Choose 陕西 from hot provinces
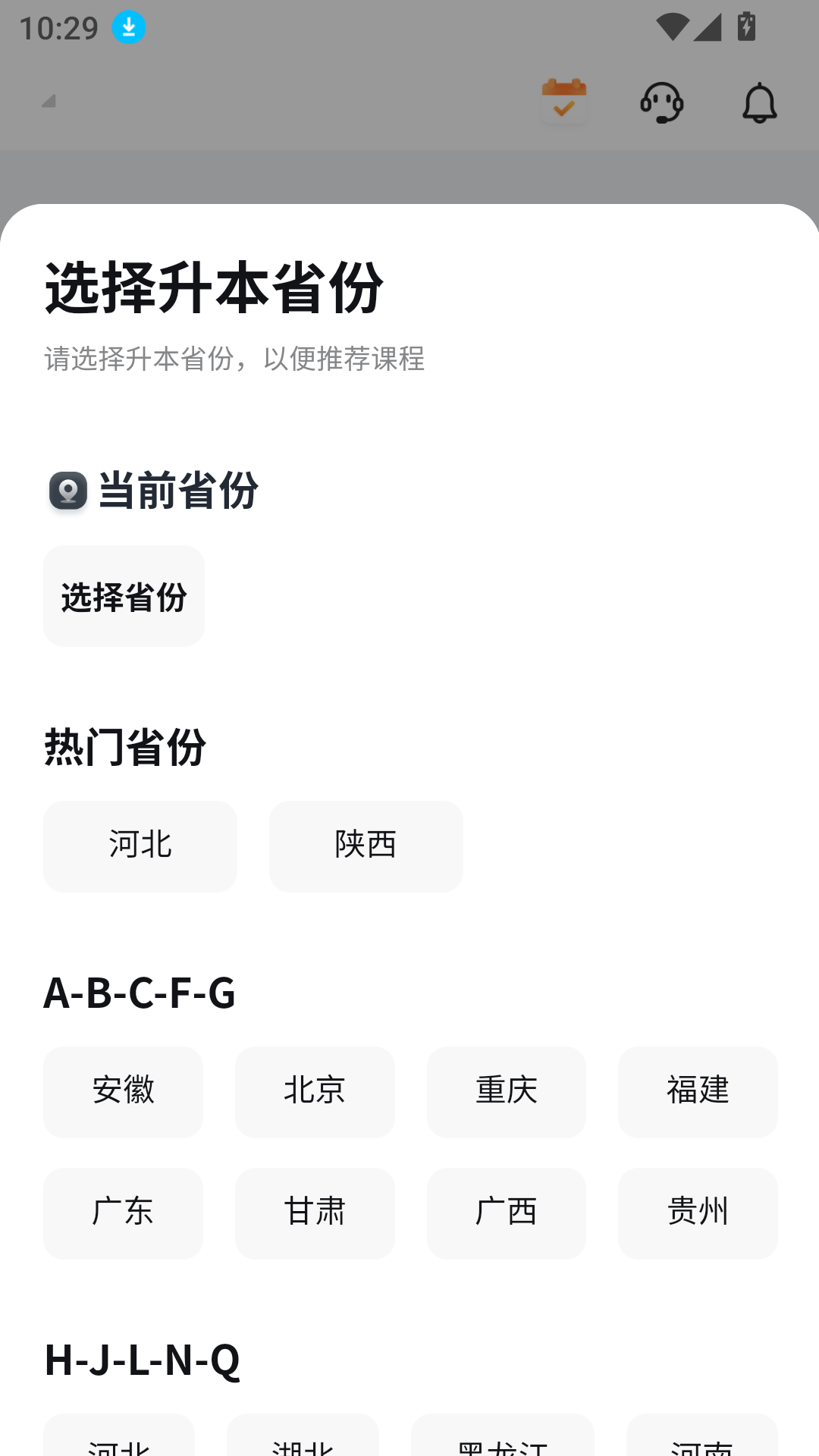This screenshot has width=819, height=1456. (x=366, y=846)
